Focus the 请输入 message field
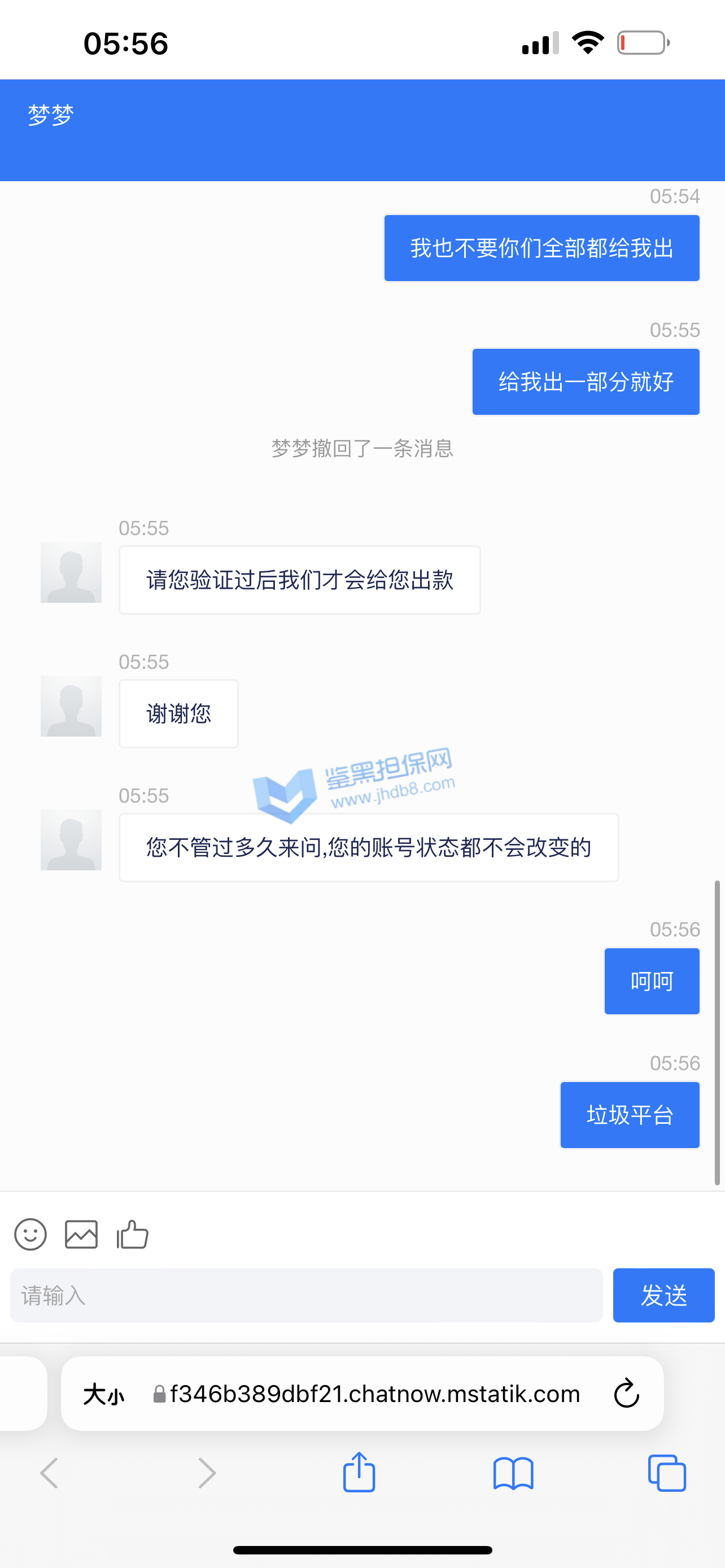The width and height of the screenshot is (725, 1568). tap(306, 1295)
